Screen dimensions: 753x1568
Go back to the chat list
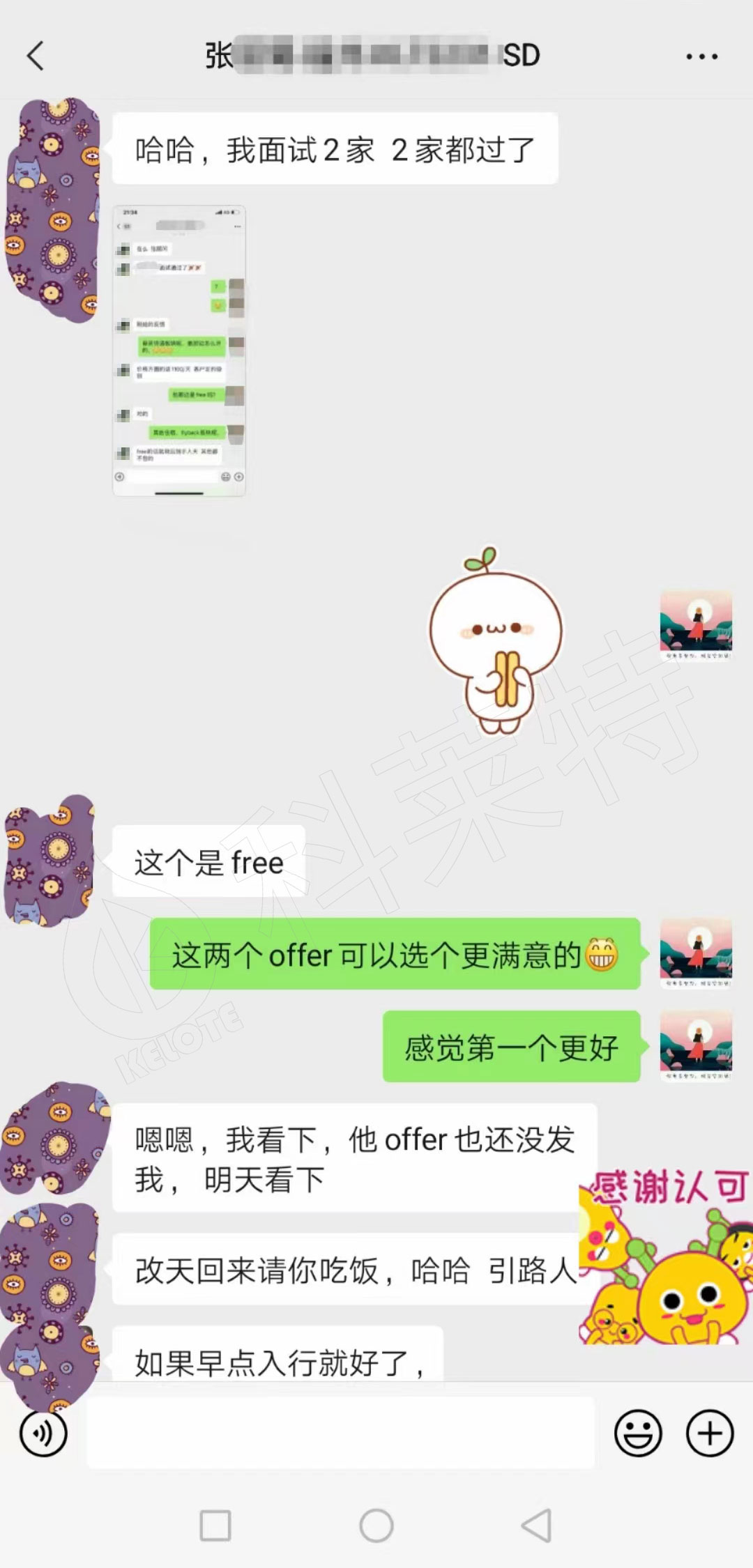click(36, 56)
